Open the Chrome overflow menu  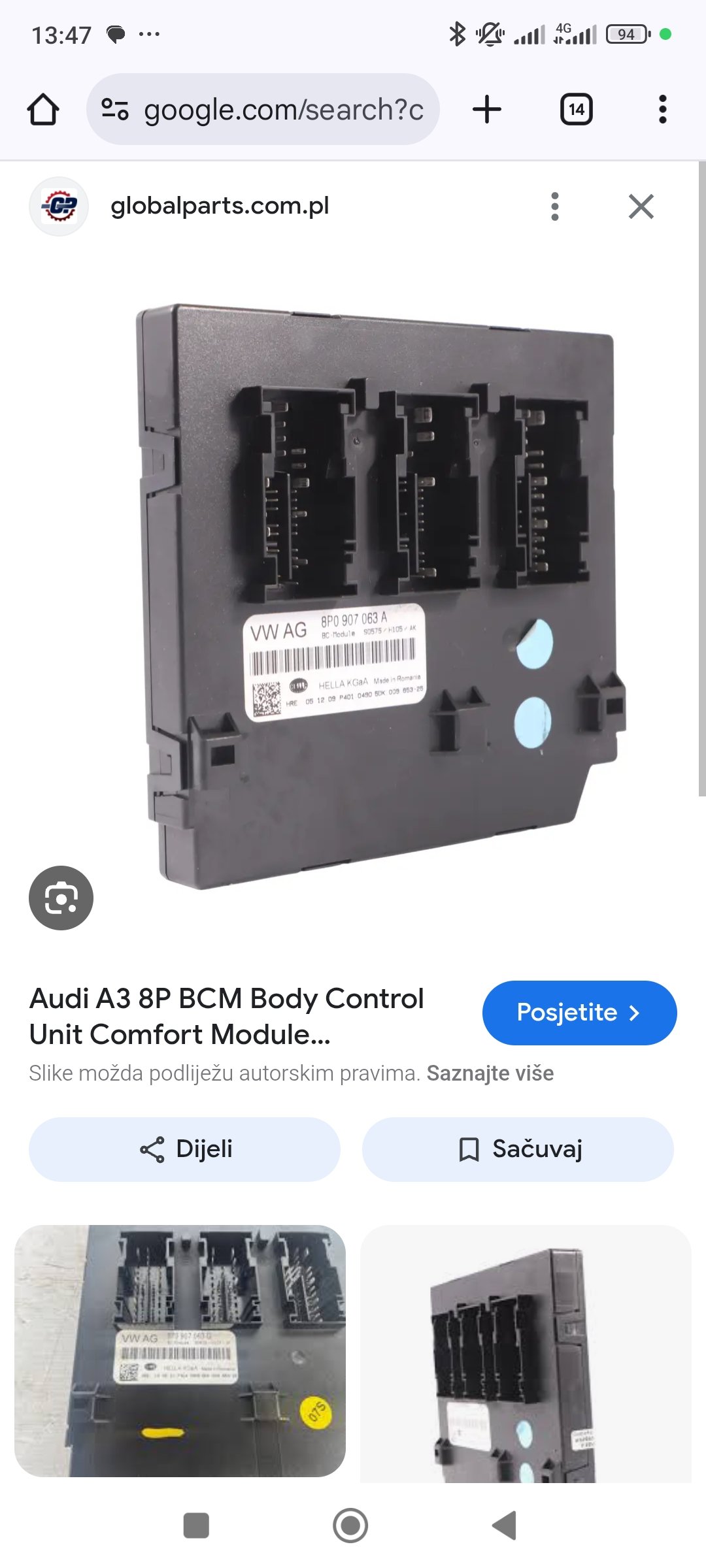662,110
